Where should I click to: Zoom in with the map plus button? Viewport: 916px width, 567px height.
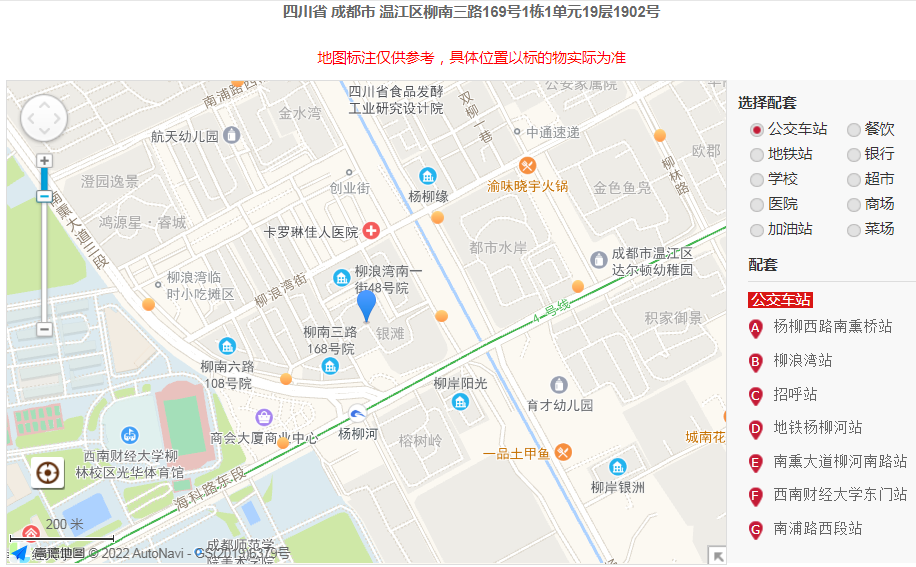[44, 161]
